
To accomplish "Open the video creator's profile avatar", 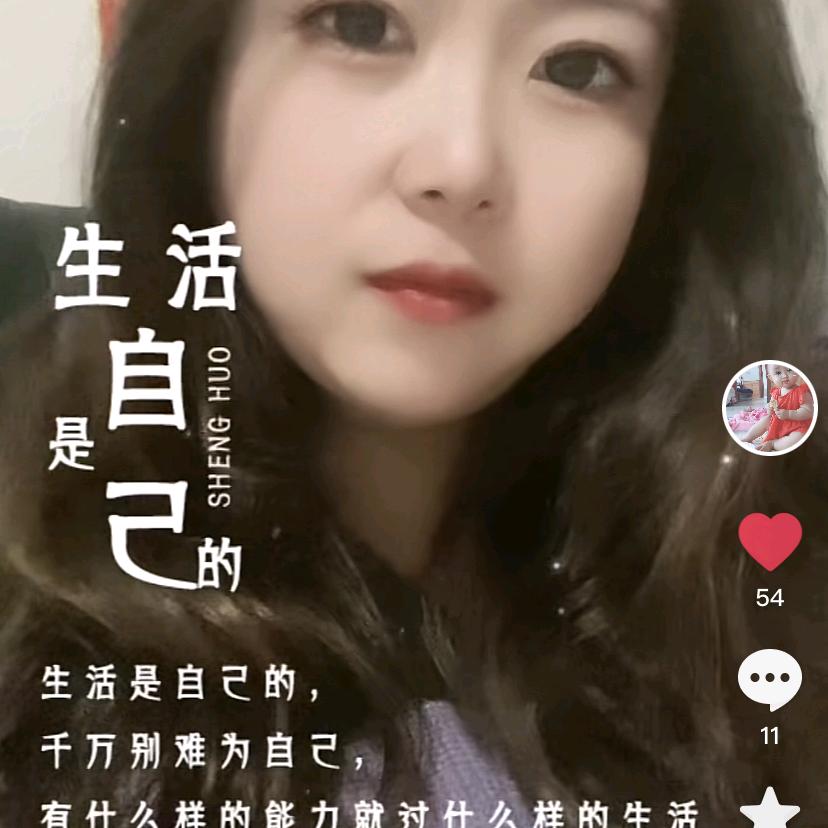I will (x=769, y=408).
